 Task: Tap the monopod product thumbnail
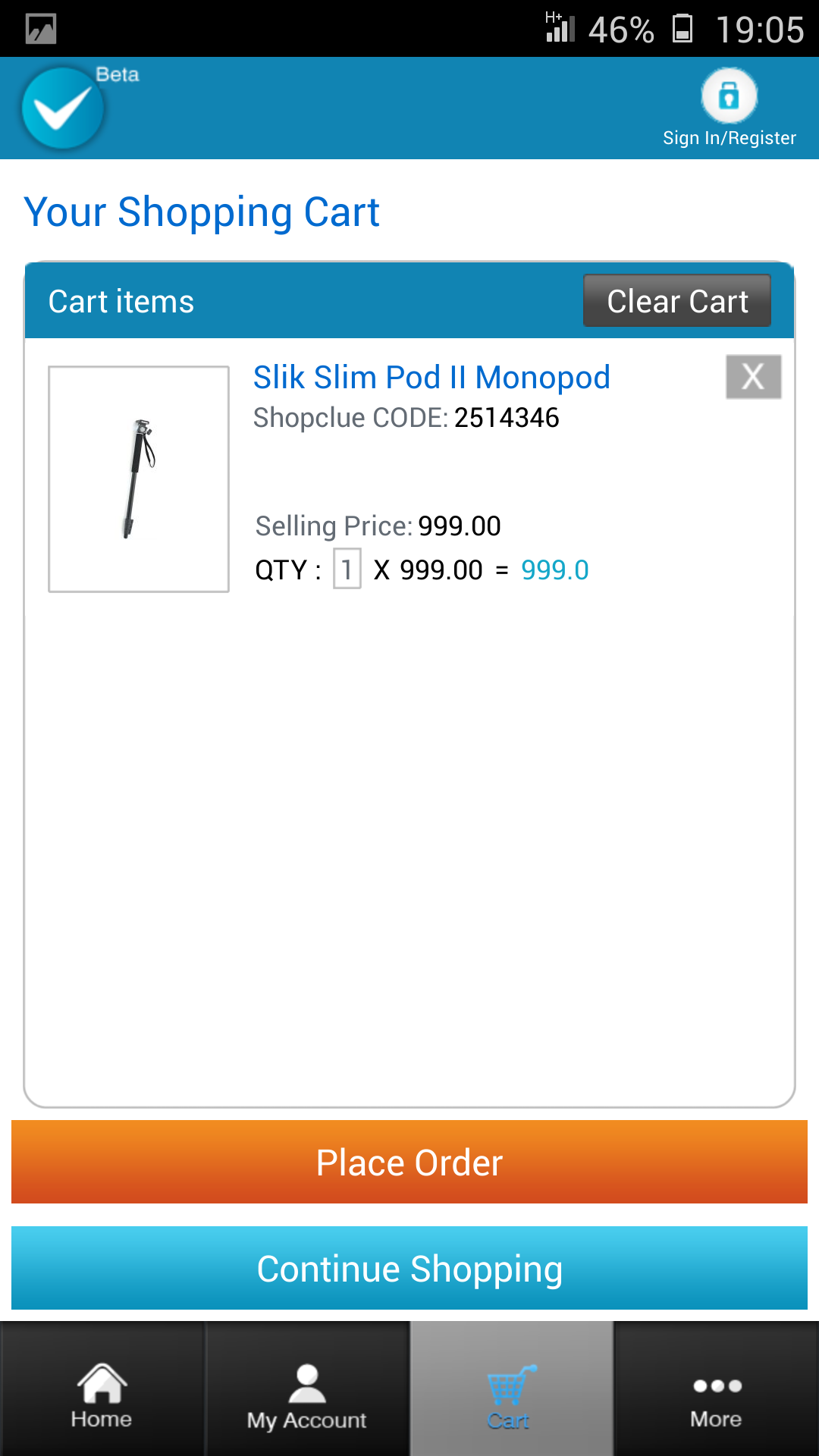coord(139,479)
